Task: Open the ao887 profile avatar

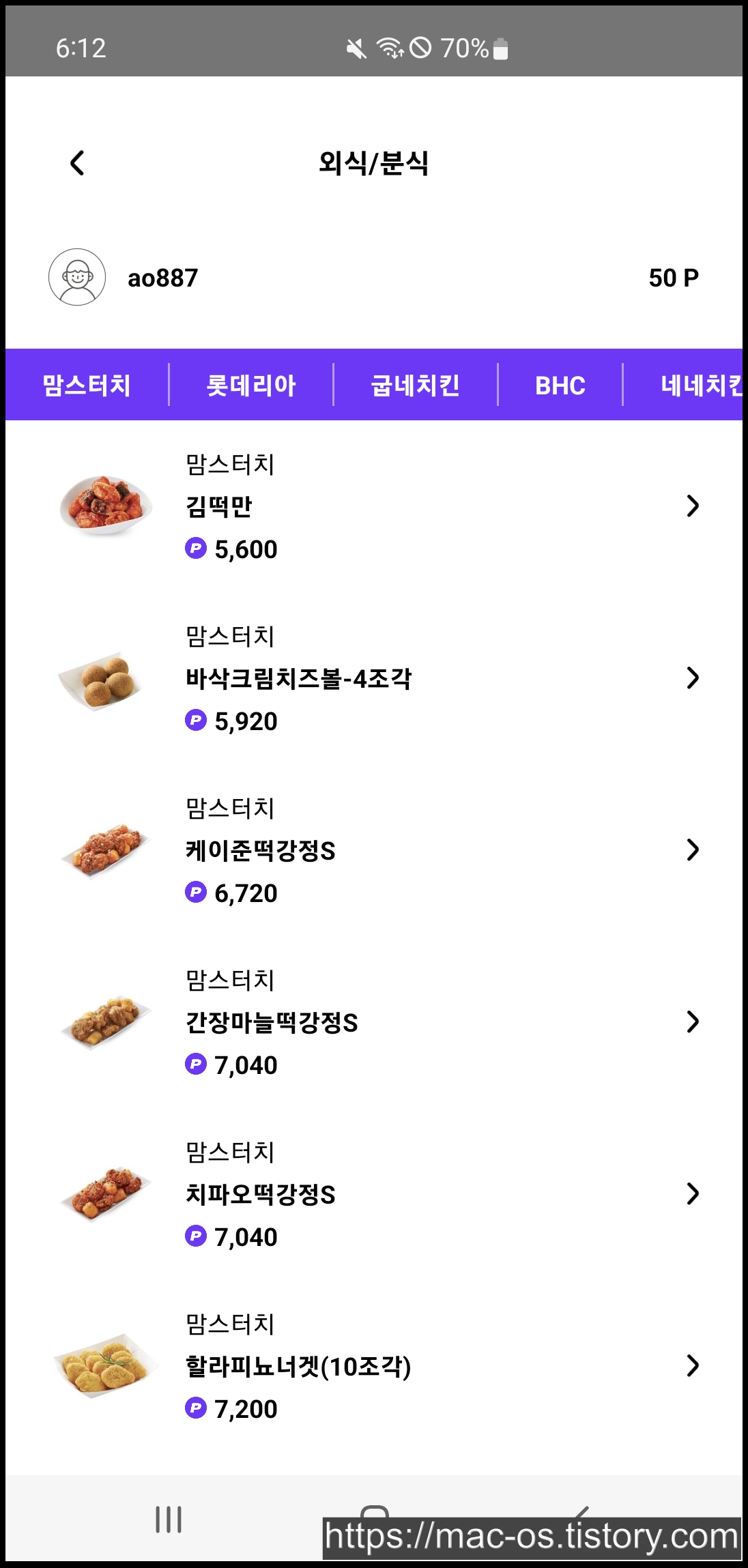Action: point(77,277)
